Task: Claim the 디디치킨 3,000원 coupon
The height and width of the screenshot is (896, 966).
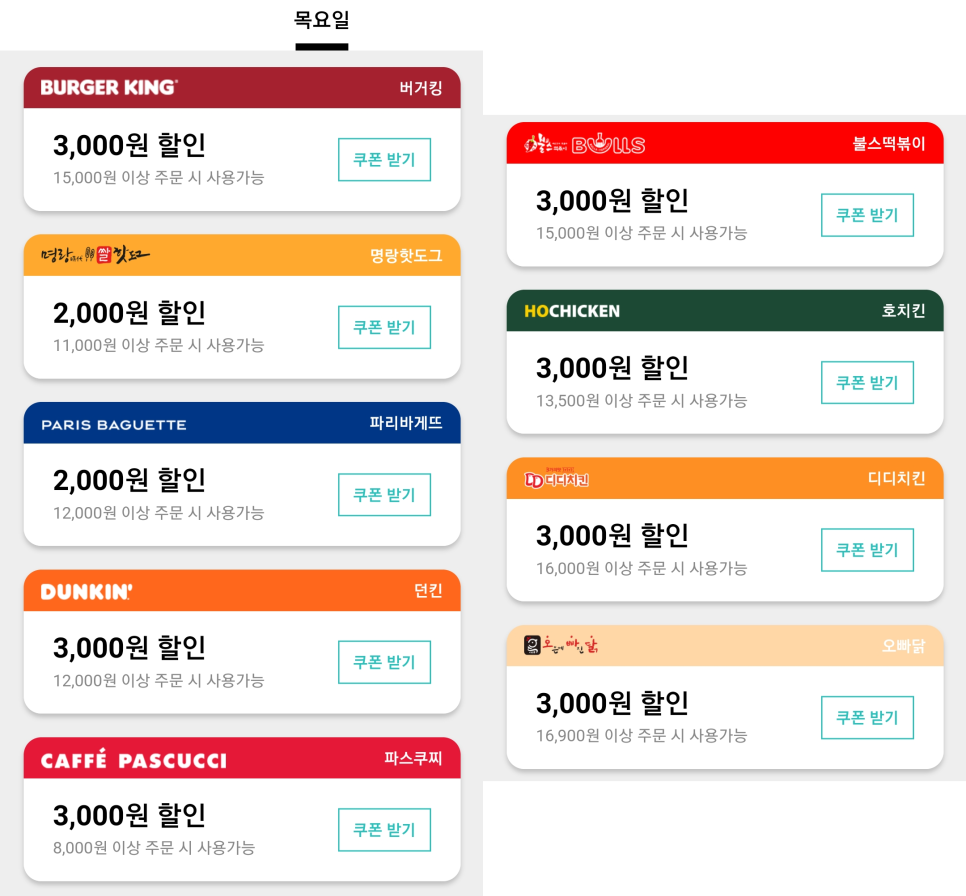Action: coord(867,550)
